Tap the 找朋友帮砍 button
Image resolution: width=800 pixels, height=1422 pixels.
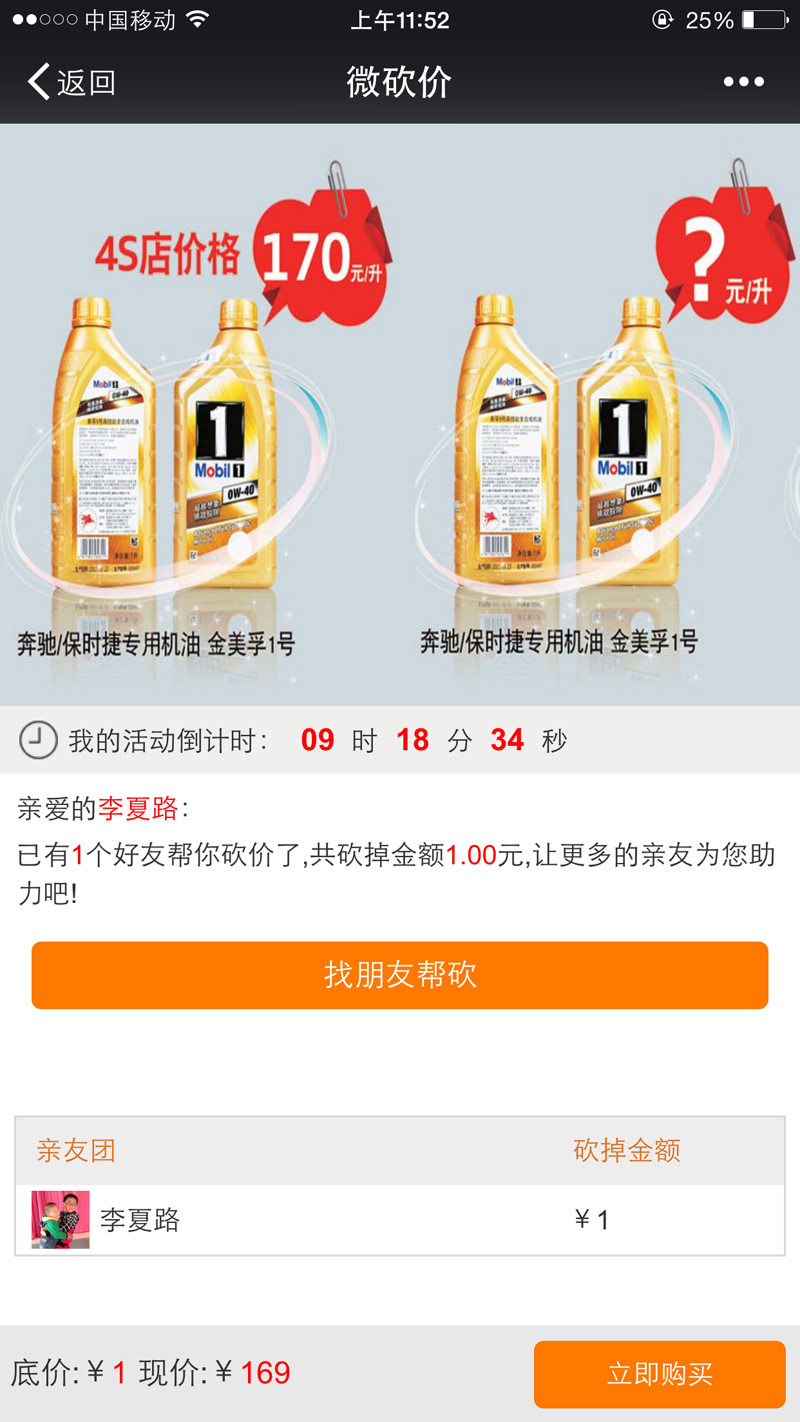point(400,975)
